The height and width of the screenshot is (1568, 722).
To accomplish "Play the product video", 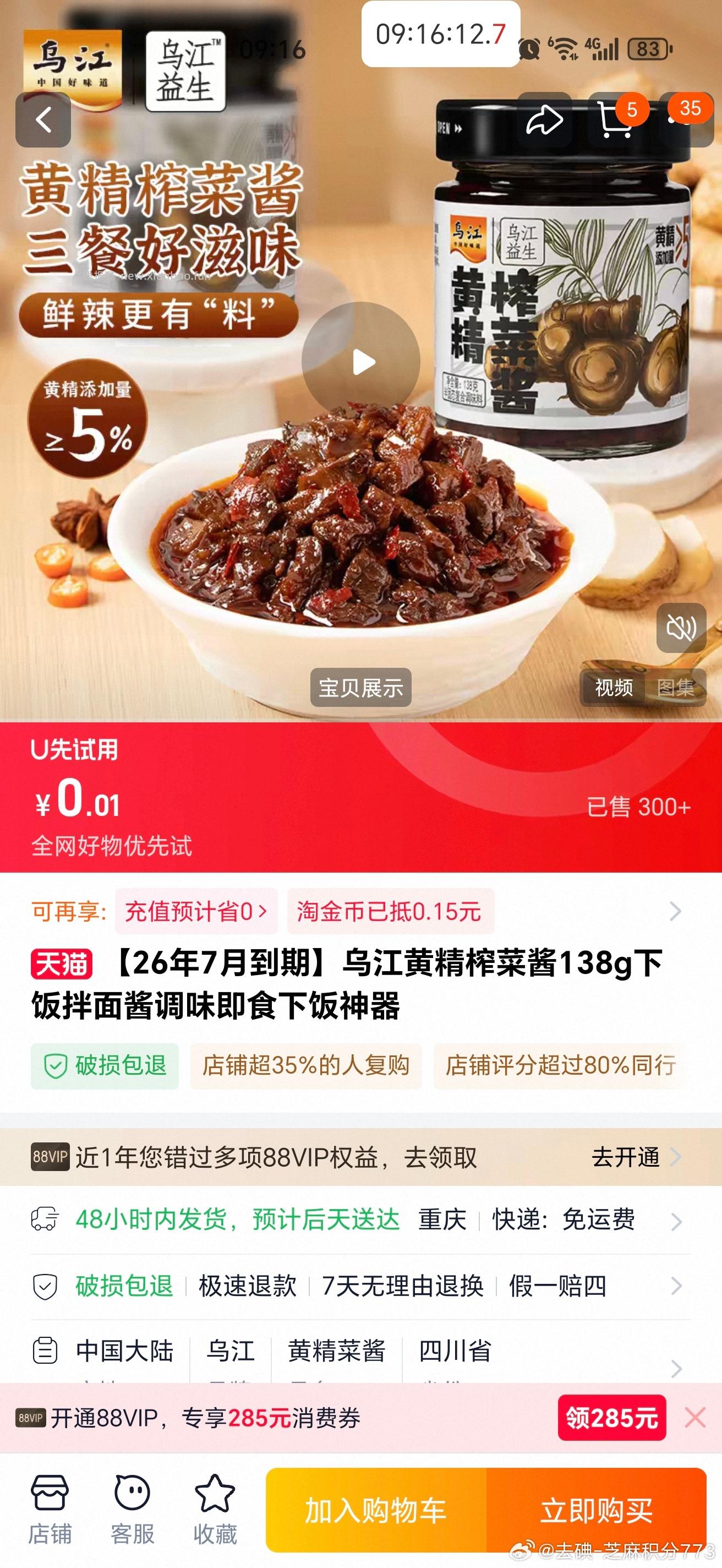I will point(365,362).
